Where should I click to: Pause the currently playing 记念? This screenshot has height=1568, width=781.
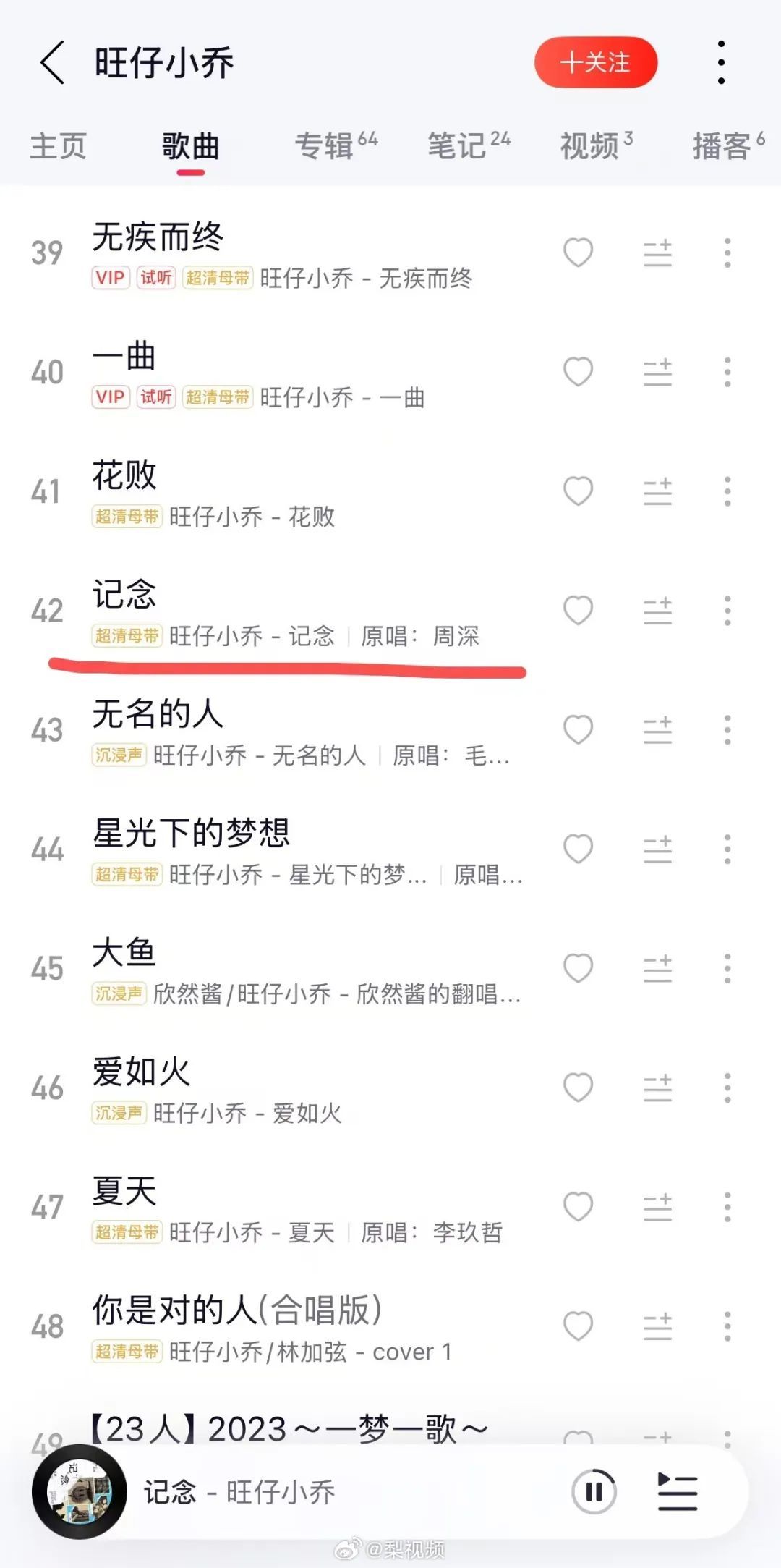click(x=594, y=1491)
